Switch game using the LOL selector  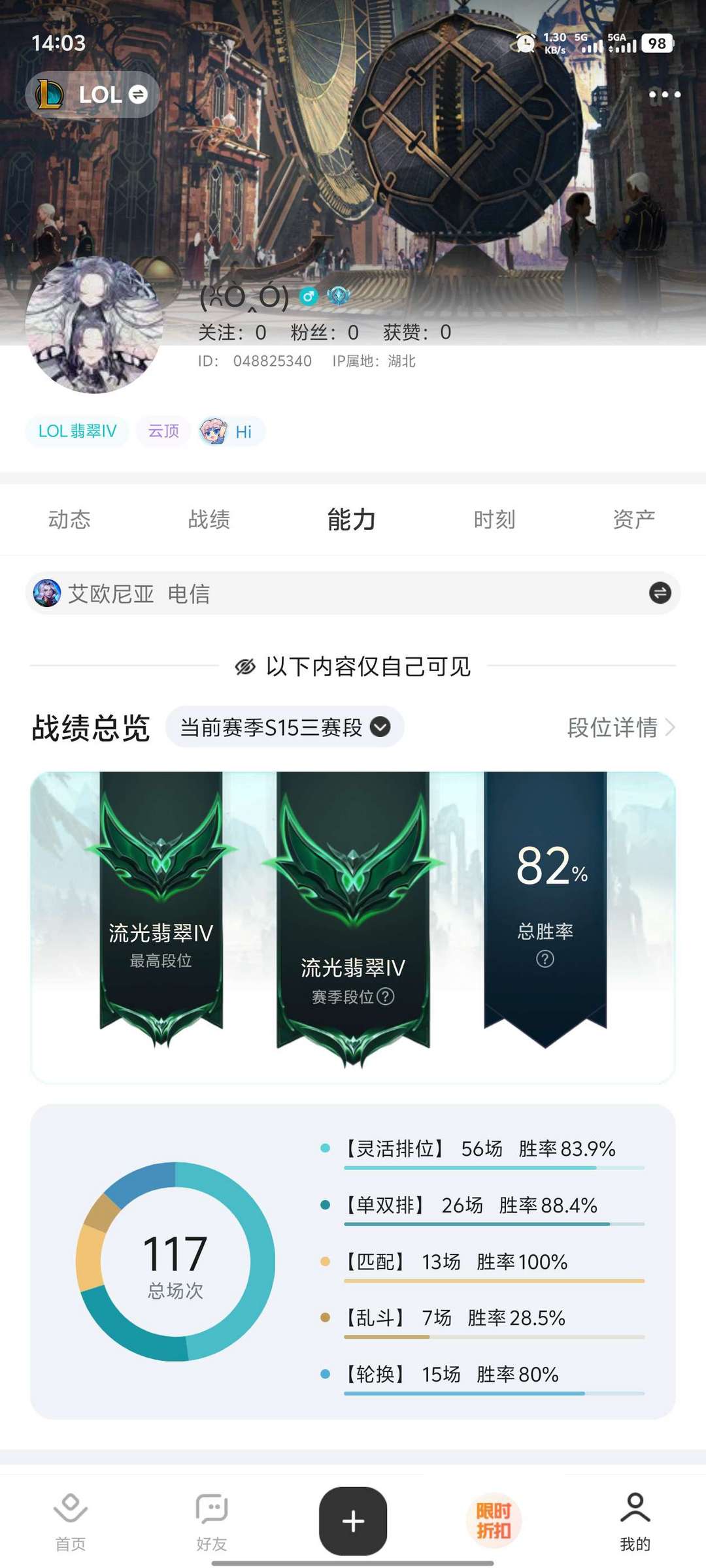(x=92, y=95)
